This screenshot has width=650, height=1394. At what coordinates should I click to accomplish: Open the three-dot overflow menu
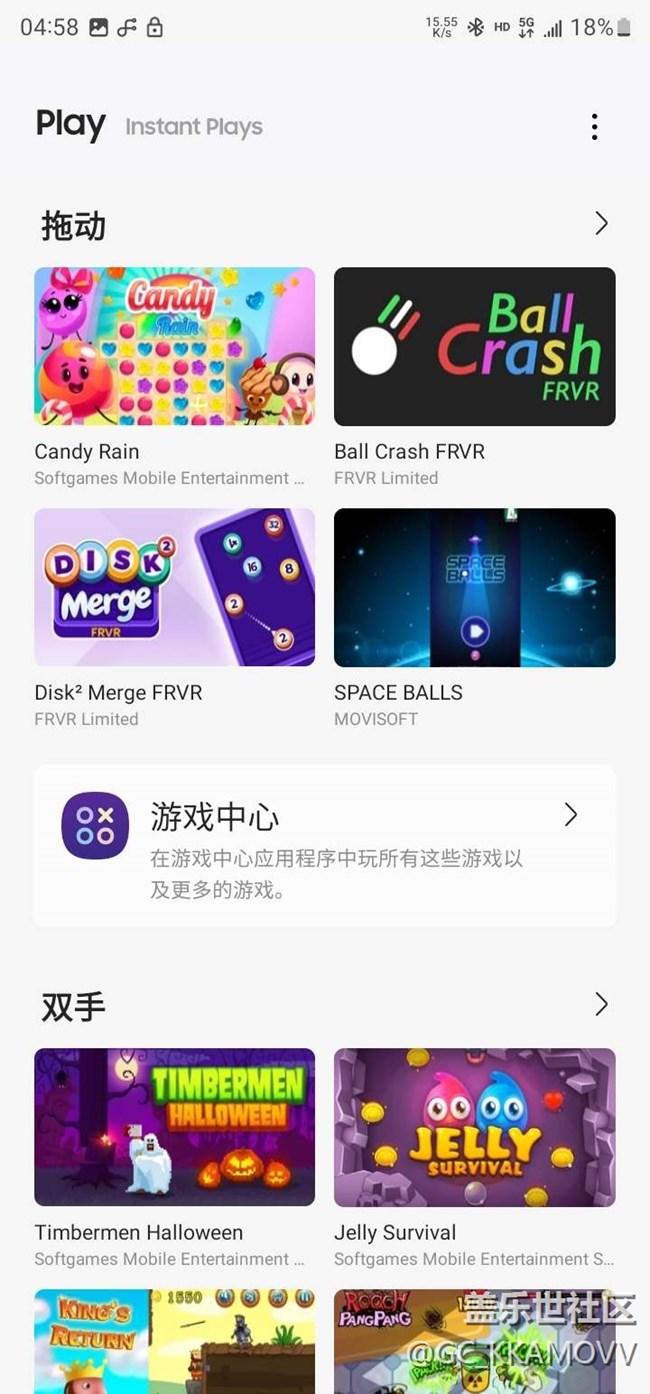pos(594,127)
